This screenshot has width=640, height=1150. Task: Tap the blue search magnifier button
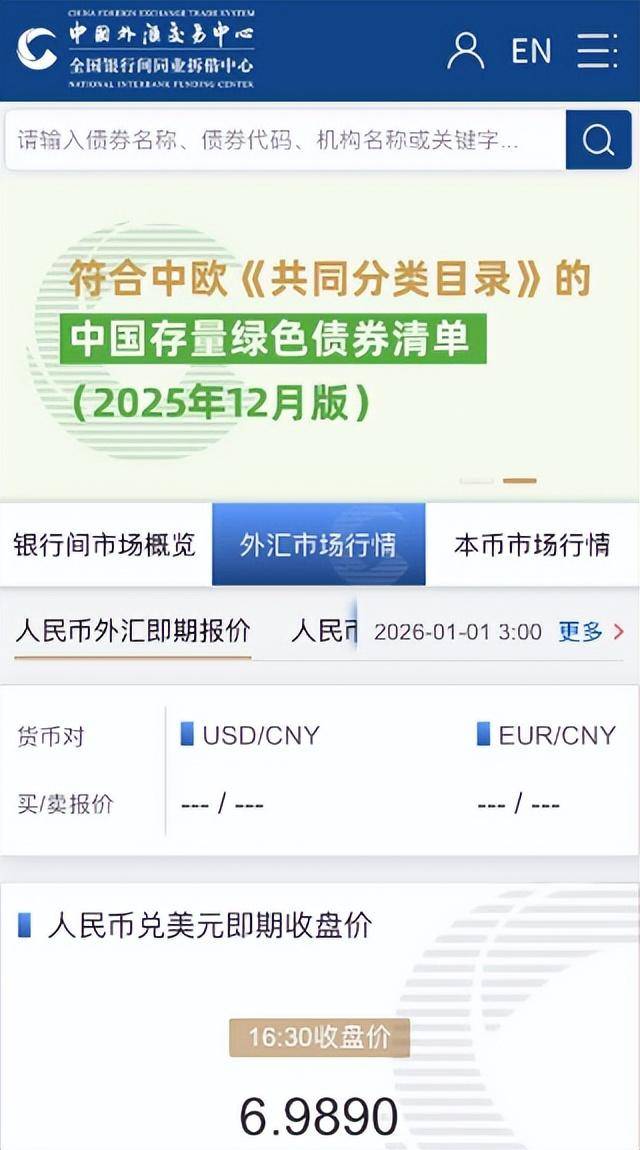tap(598, 140)
